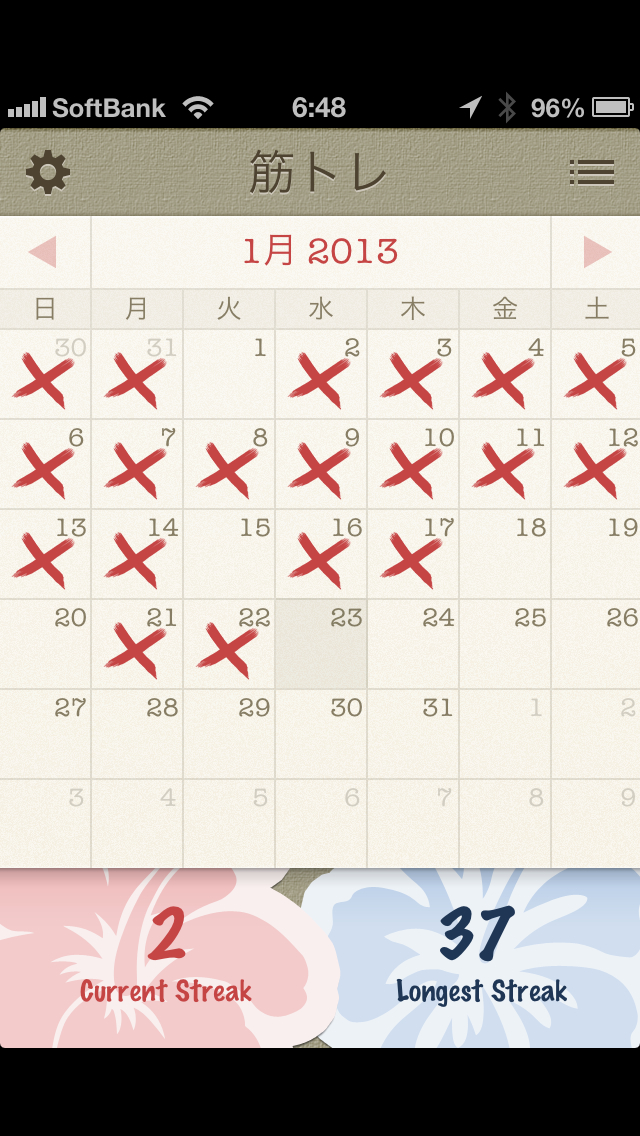Screen dimensions: 640x1136
Task: Select Saturday January 19
Action: [597, 554]
